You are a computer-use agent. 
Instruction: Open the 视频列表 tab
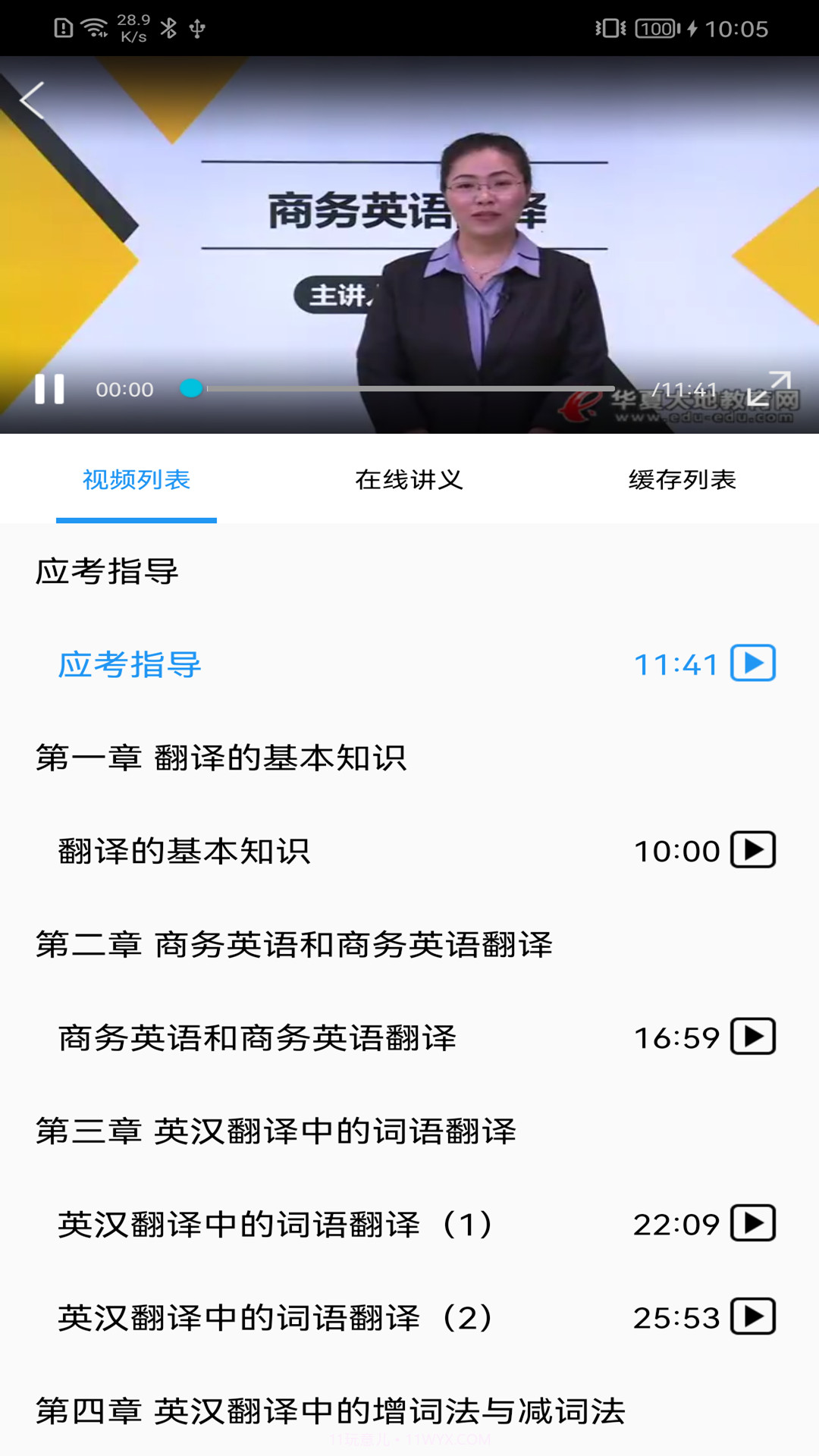136,479
